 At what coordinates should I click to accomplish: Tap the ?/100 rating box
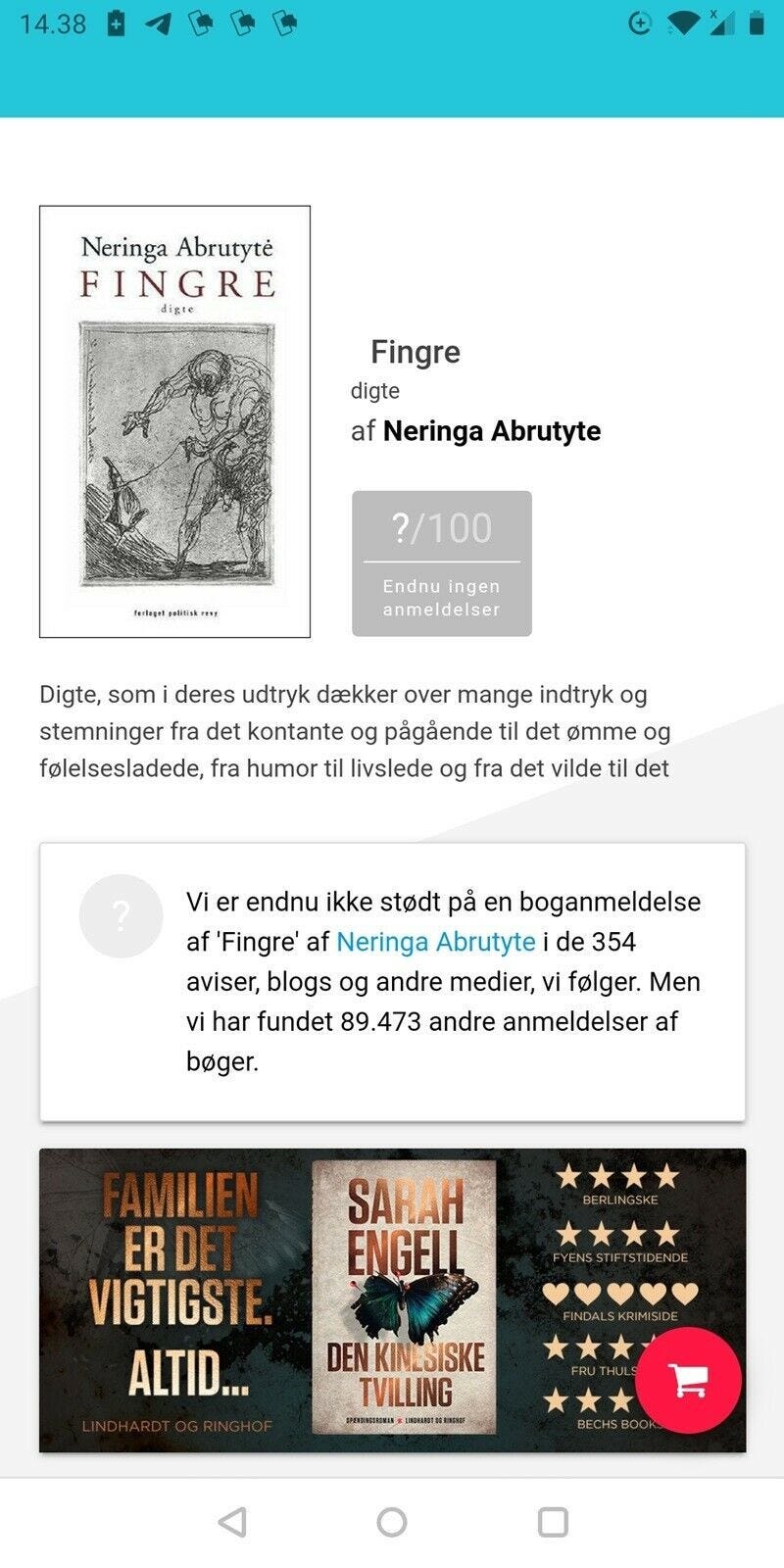click(x=441, y=527)
